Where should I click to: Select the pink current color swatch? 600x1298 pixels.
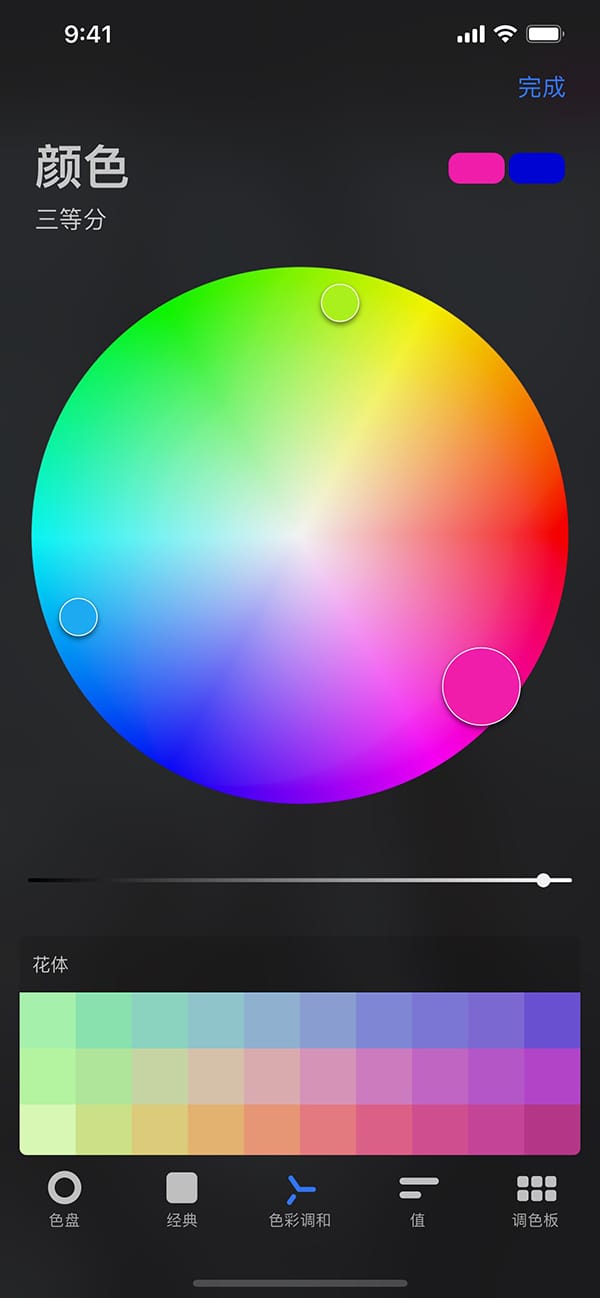click(x=476, y=168)
